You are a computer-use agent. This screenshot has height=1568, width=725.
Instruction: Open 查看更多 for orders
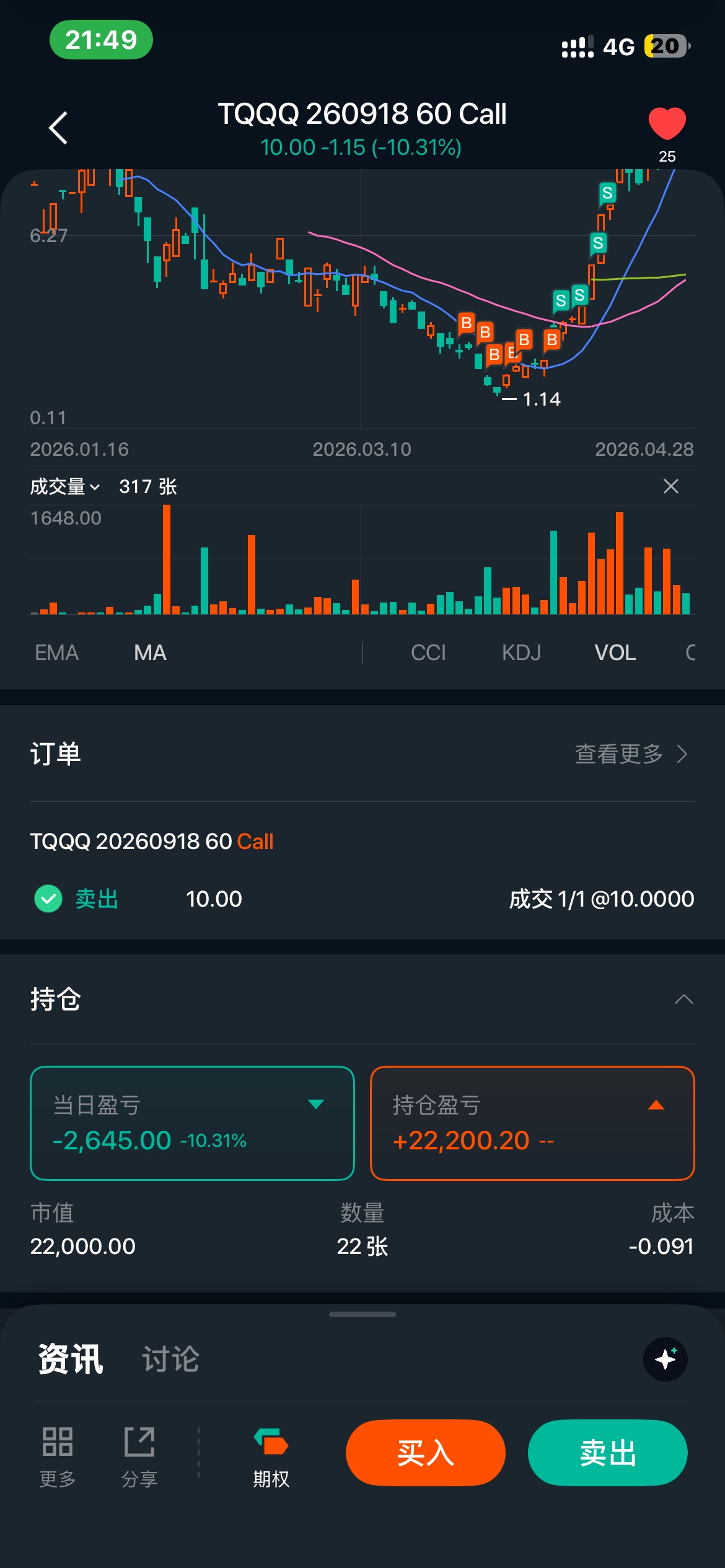[631, 754]
